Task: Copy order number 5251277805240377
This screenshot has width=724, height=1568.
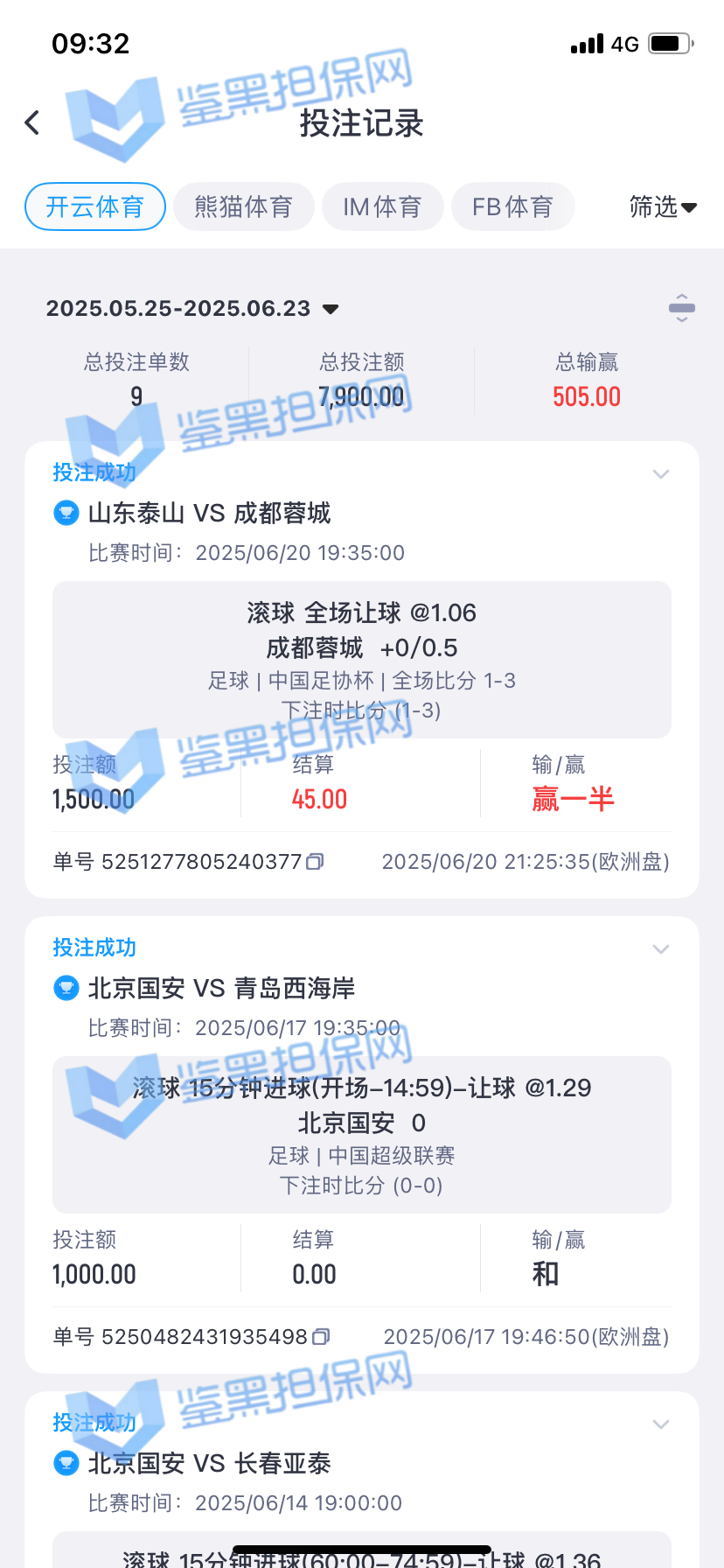Action: pyautogui.click(x=316, y=862)
